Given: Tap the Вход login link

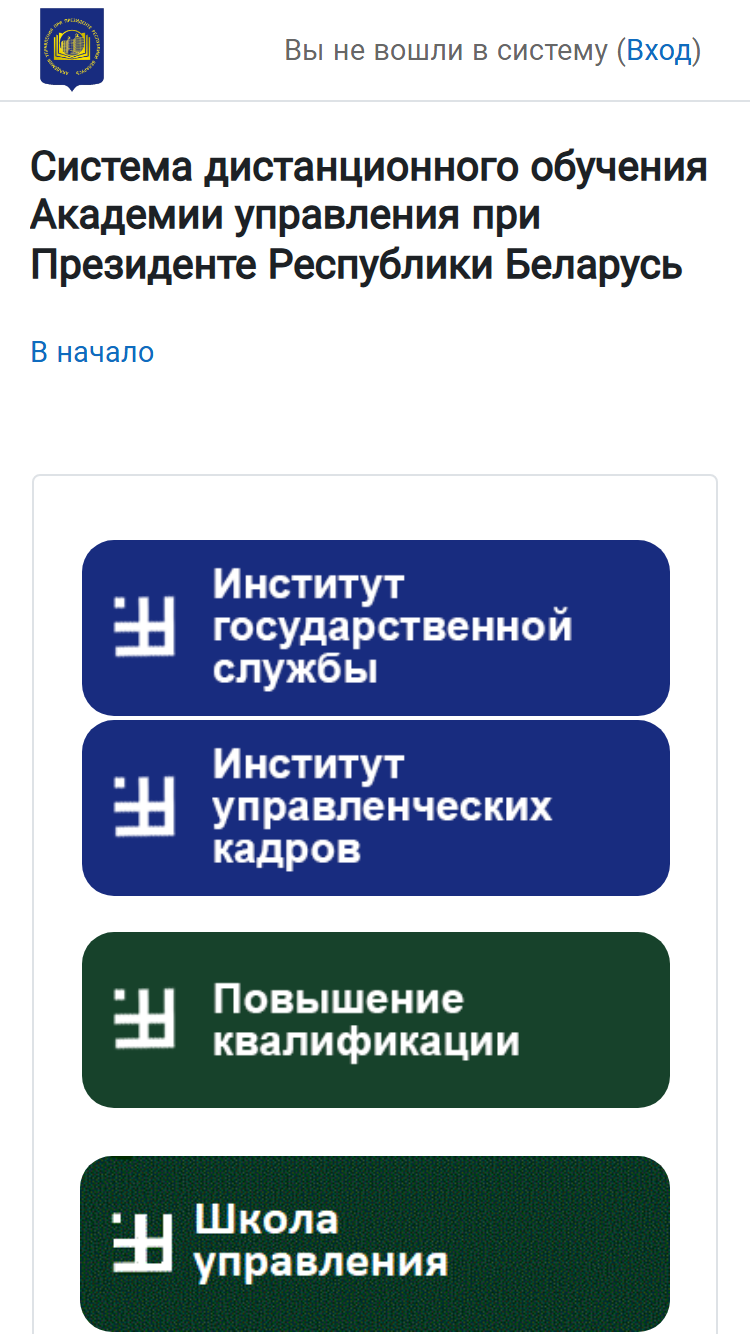Looking at the screenshot, I should [659, 50].
